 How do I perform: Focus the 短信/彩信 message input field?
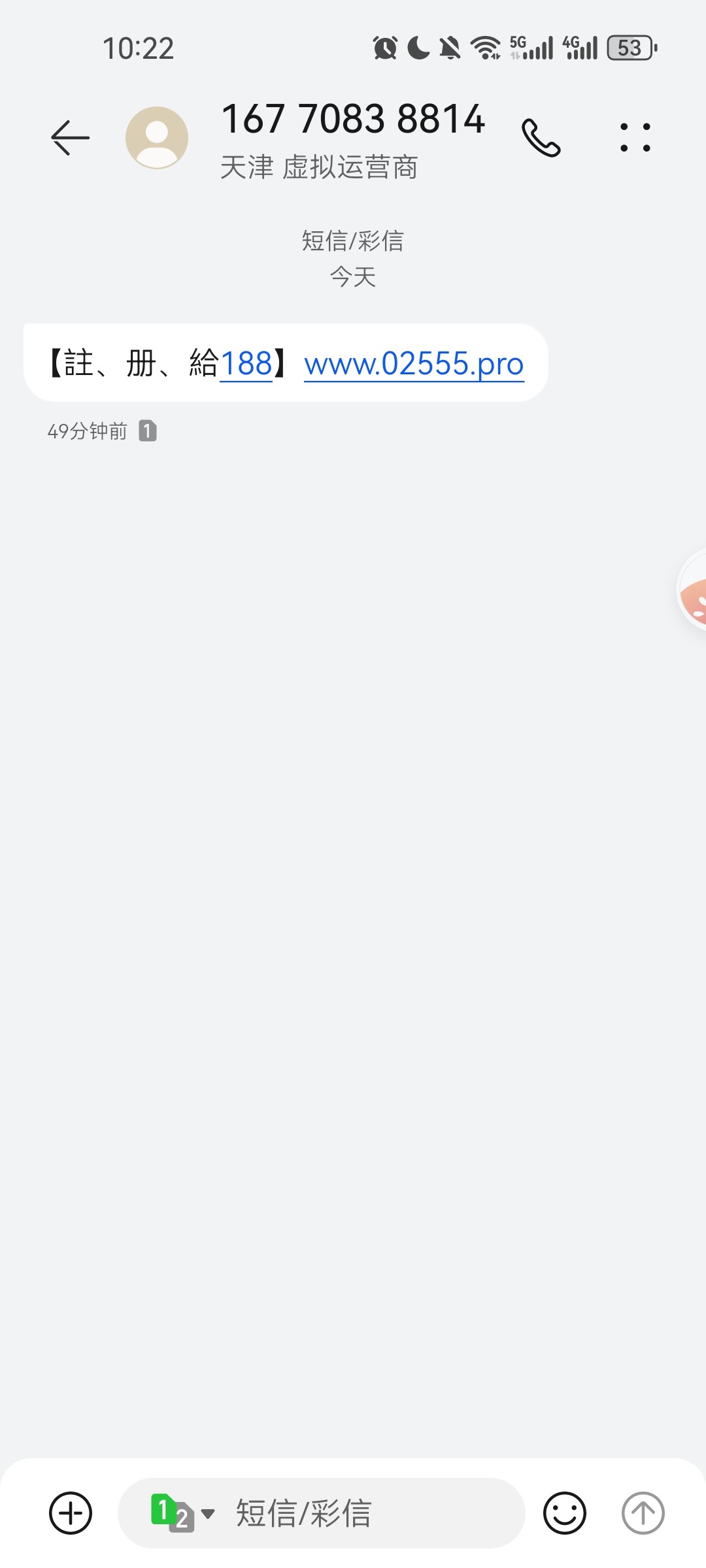tap(366, 1512)
